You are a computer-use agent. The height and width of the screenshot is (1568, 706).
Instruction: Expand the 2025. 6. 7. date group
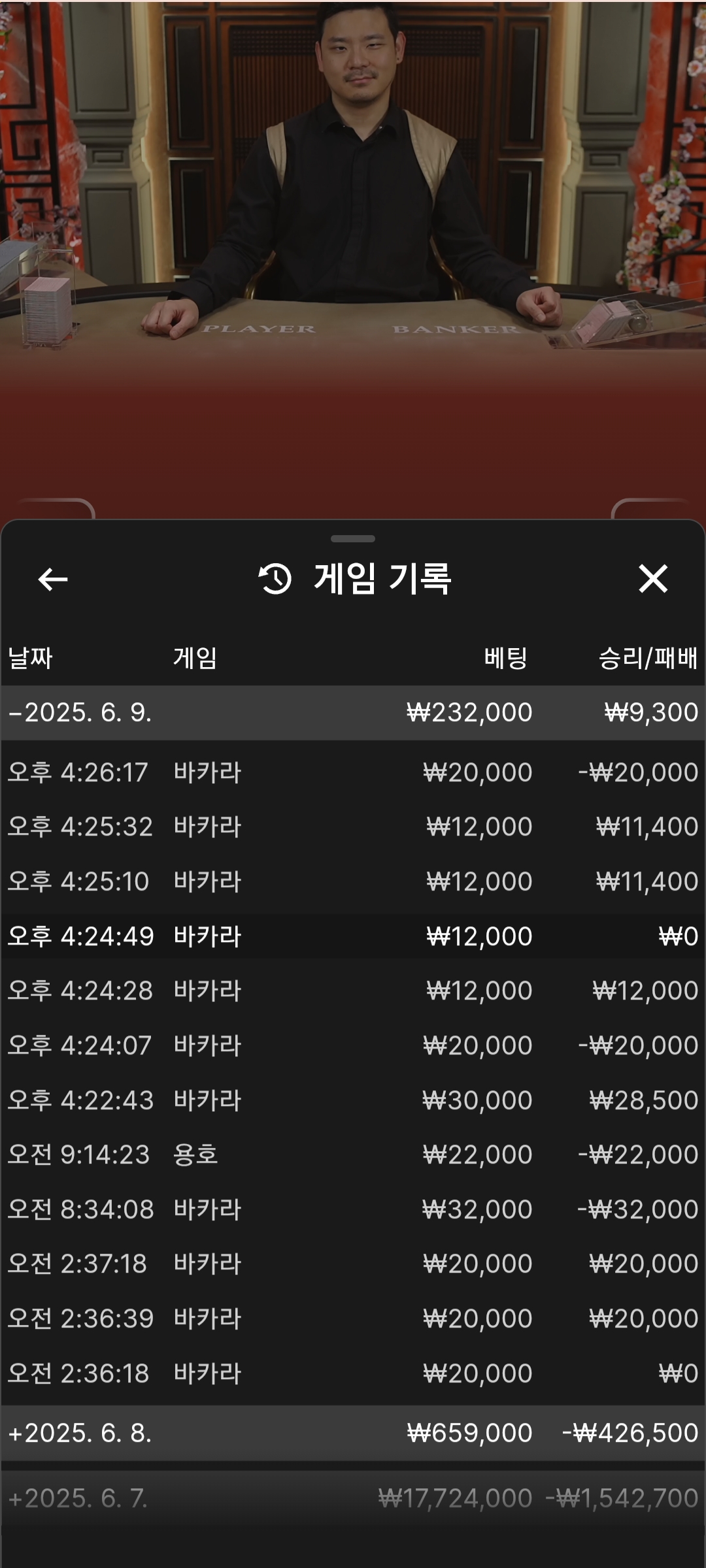coord(78,1498)
